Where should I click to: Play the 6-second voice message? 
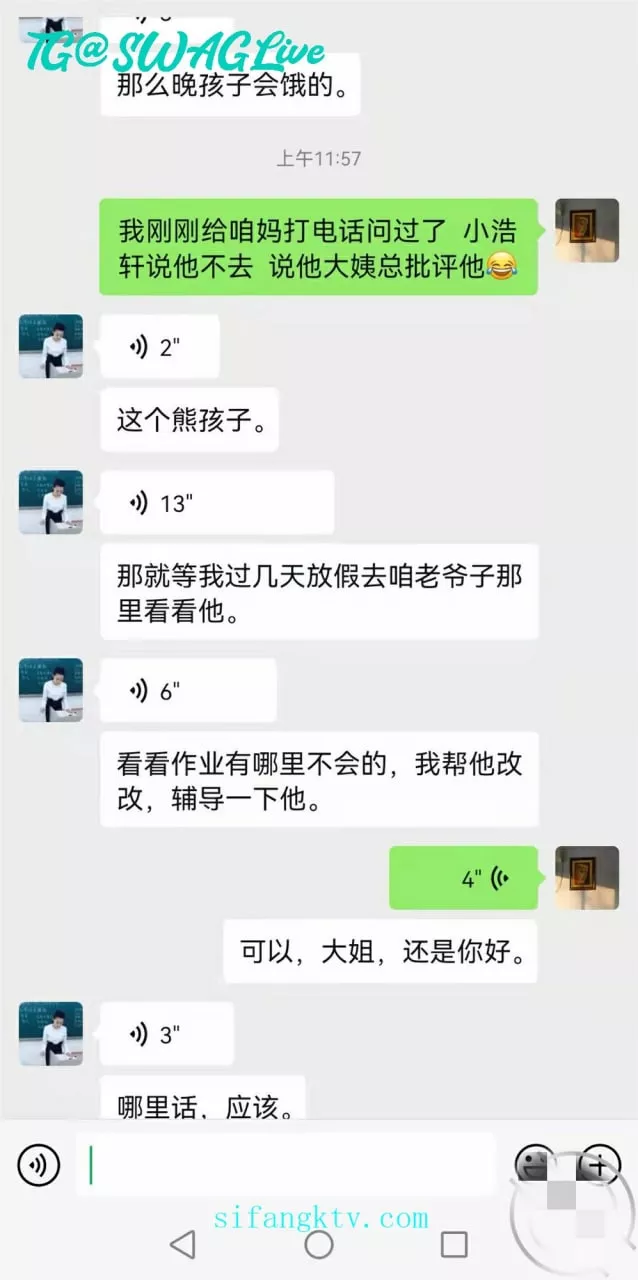(188, 691)
